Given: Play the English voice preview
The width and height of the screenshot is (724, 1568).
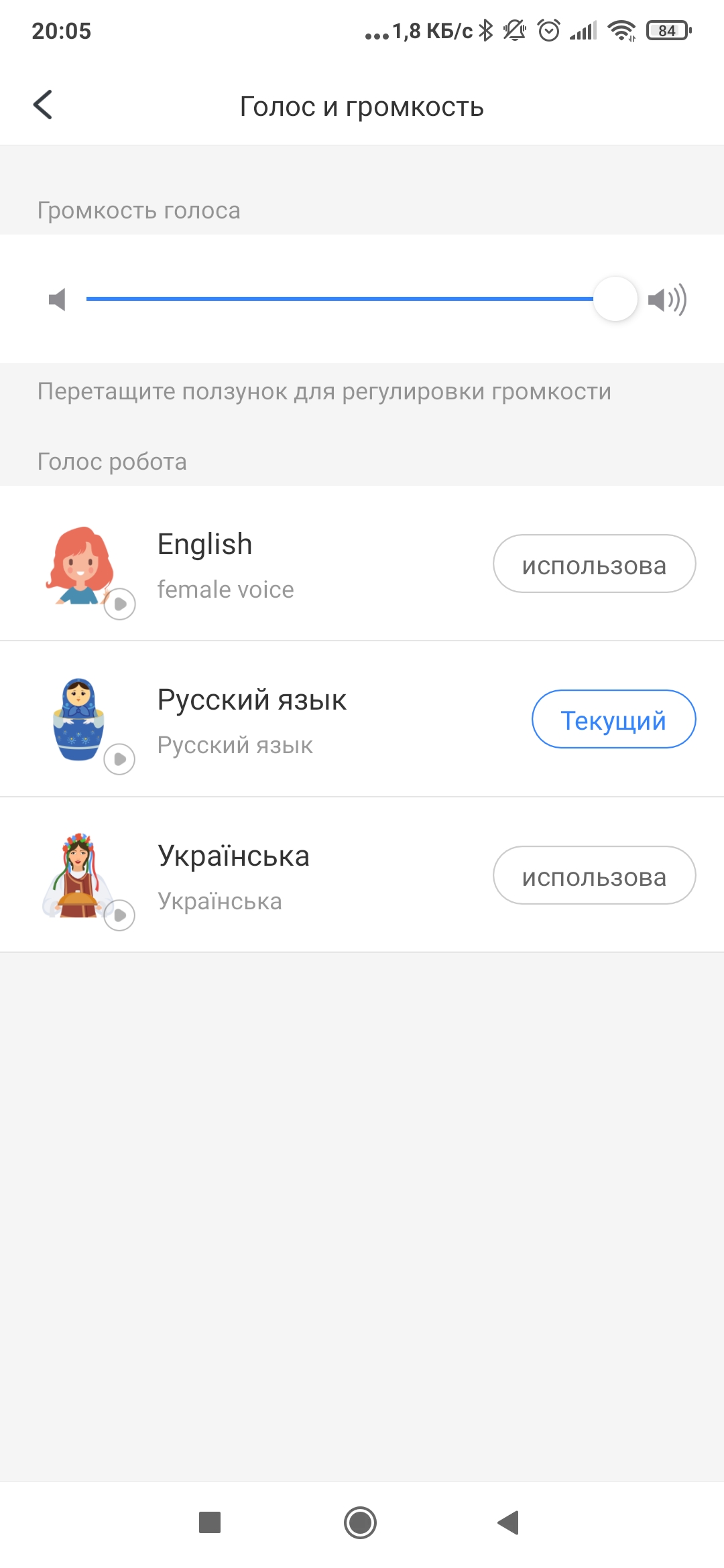Looking at the screenshot, I should [120, 604].
